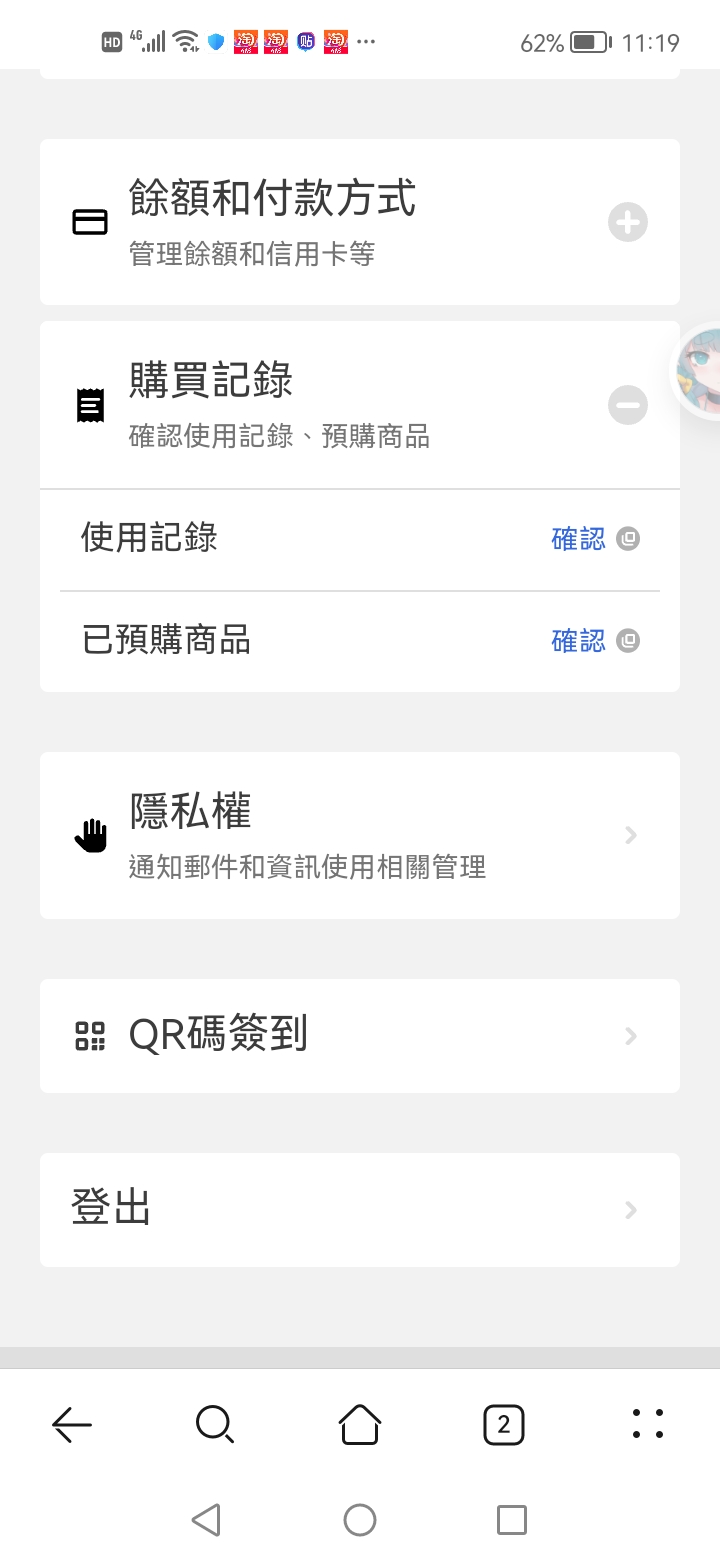Open the browser search icon
The image size is (720, 1560).
tap(214, 1423)
